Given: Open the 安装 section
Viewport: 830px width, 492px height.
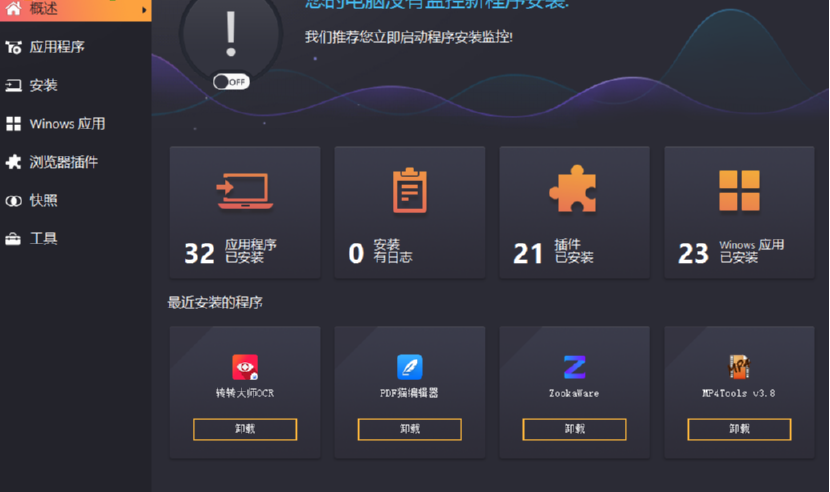Looking at the screenshot, I should 43,86.
